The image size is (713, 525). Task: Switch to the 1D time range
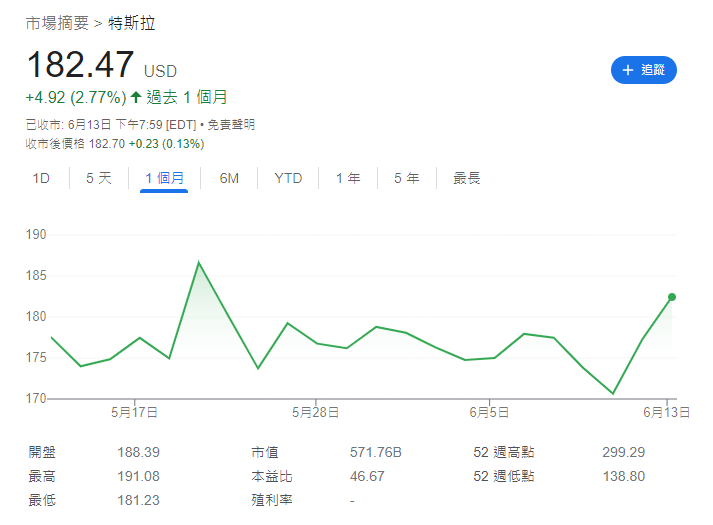(x=41, y=178)
